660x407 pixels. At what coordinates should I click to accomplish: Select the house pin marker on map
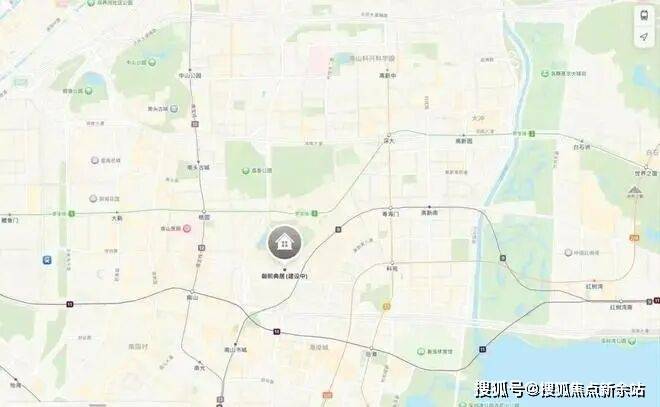pos(284,242)
